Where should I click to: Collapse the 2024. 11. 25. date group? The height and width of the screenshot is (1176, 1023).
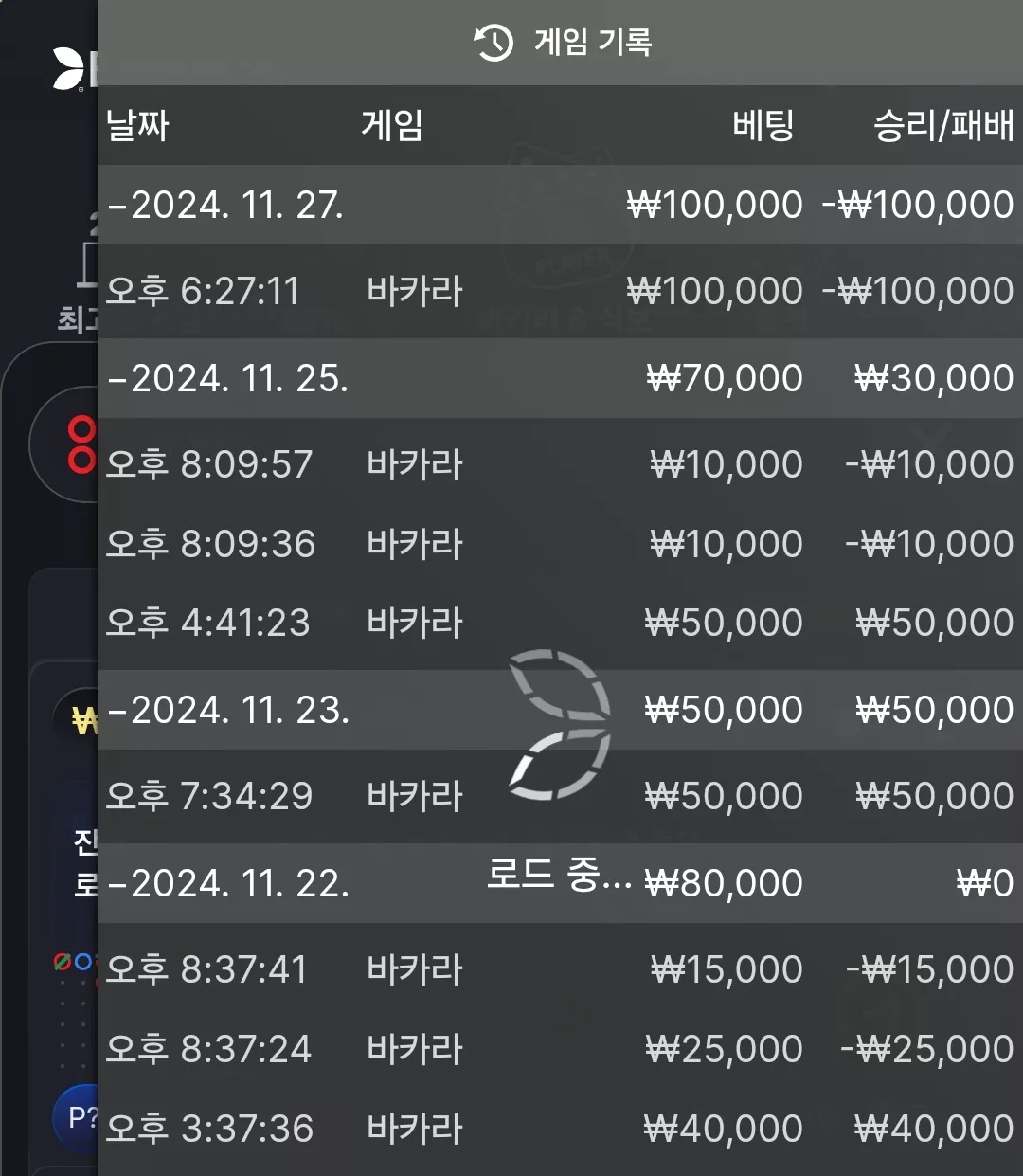(560, 378)
